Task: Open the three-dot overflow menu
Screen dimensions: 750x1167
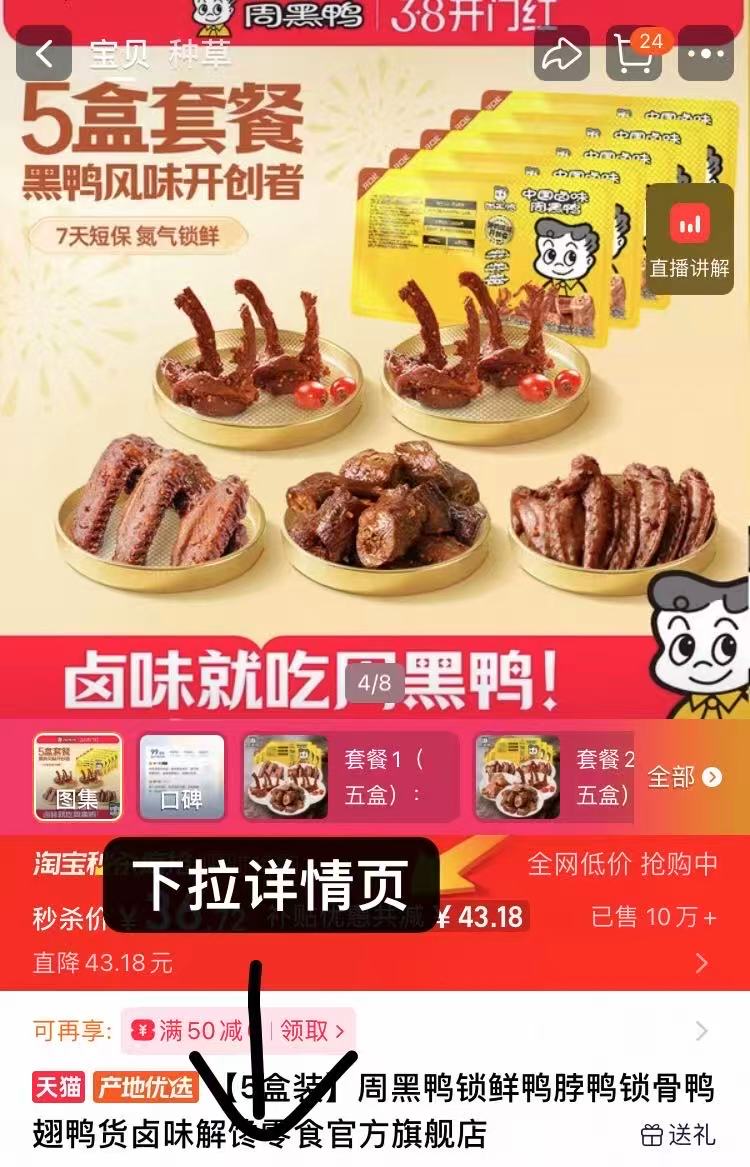Action: coord(706,54)
